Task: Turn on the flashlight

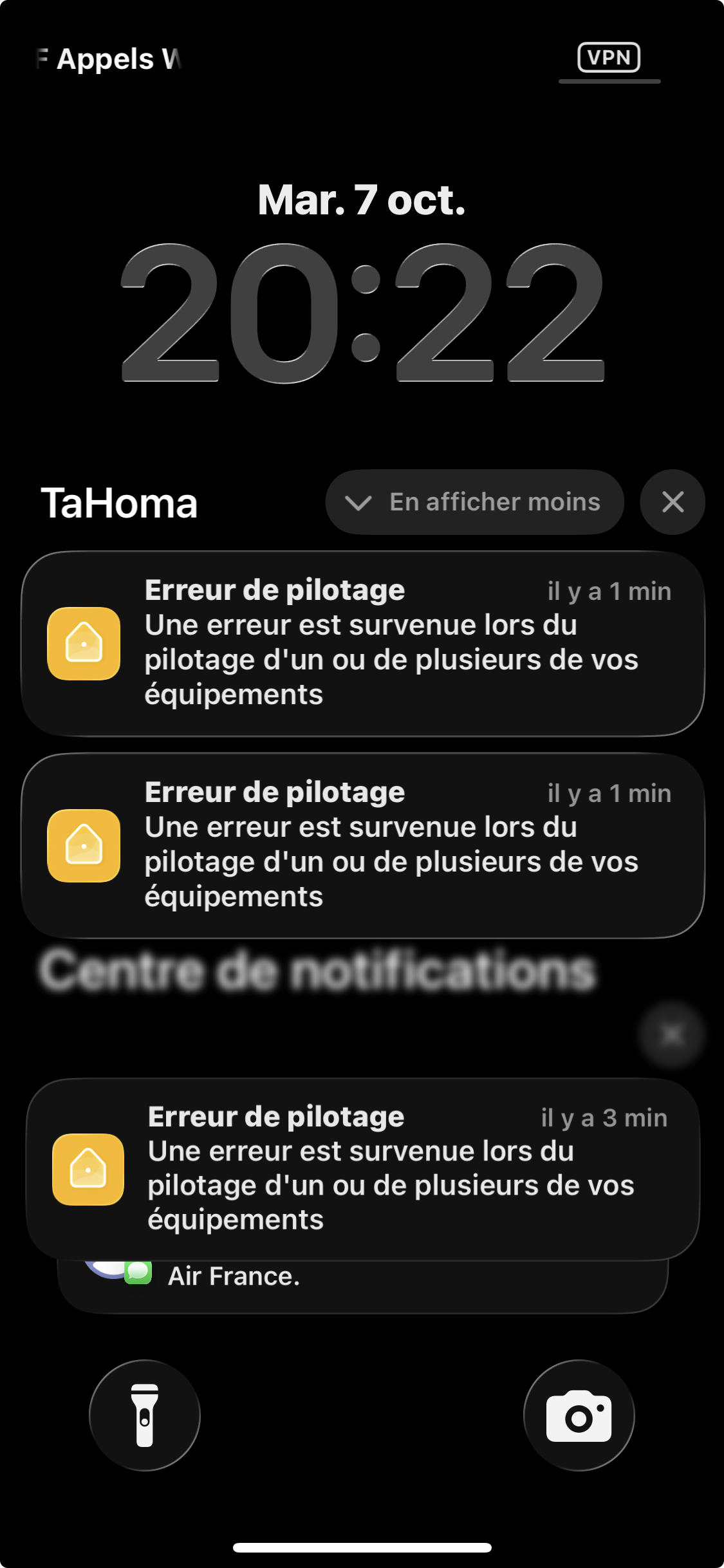Action: click(145, 1415)
